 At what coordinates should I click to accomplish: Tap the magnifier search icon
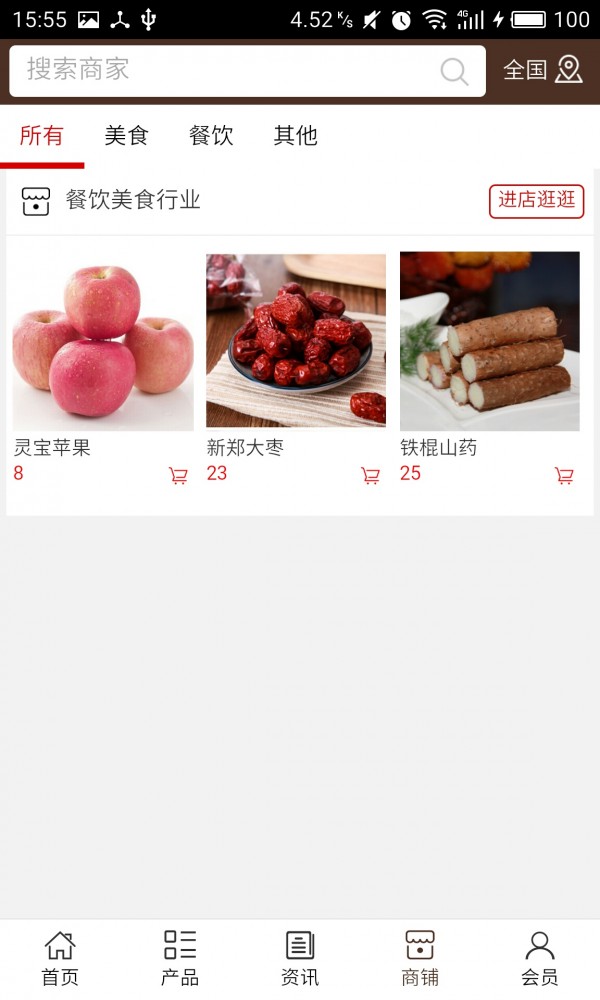click(x=454, y=71)
